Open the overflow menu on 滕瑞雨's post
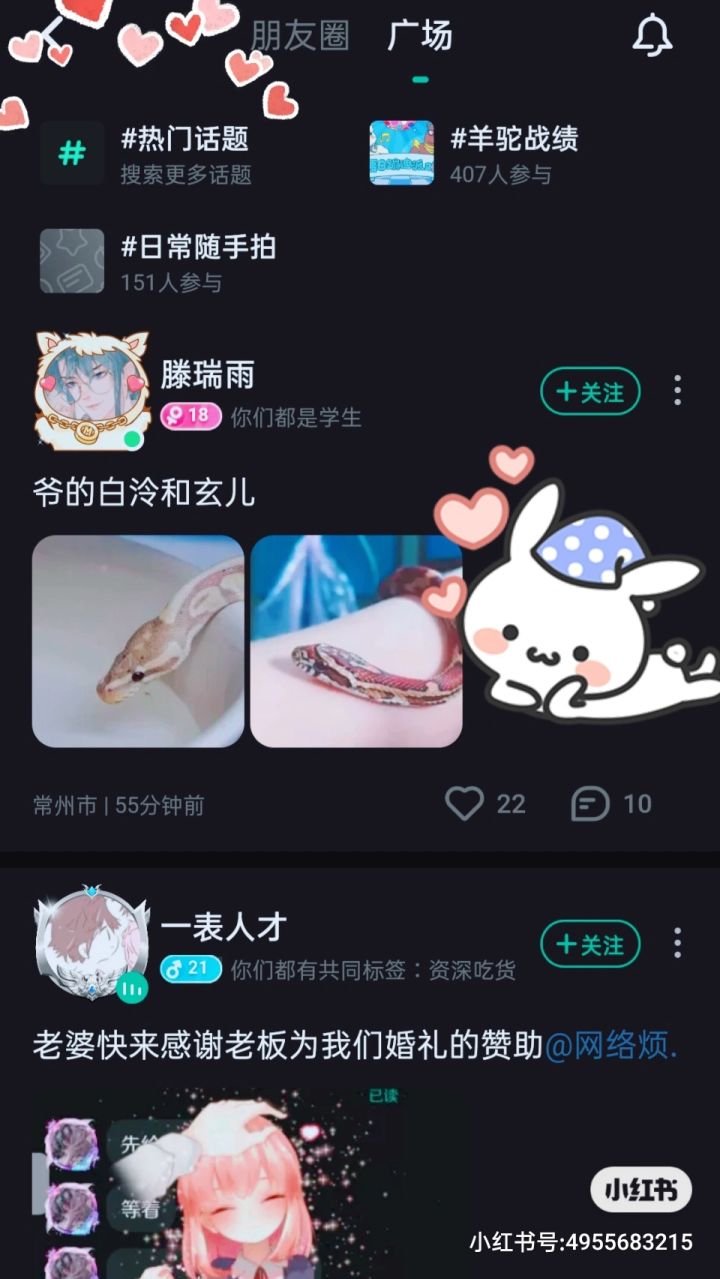720x1279 pixels. pos(678,391)
